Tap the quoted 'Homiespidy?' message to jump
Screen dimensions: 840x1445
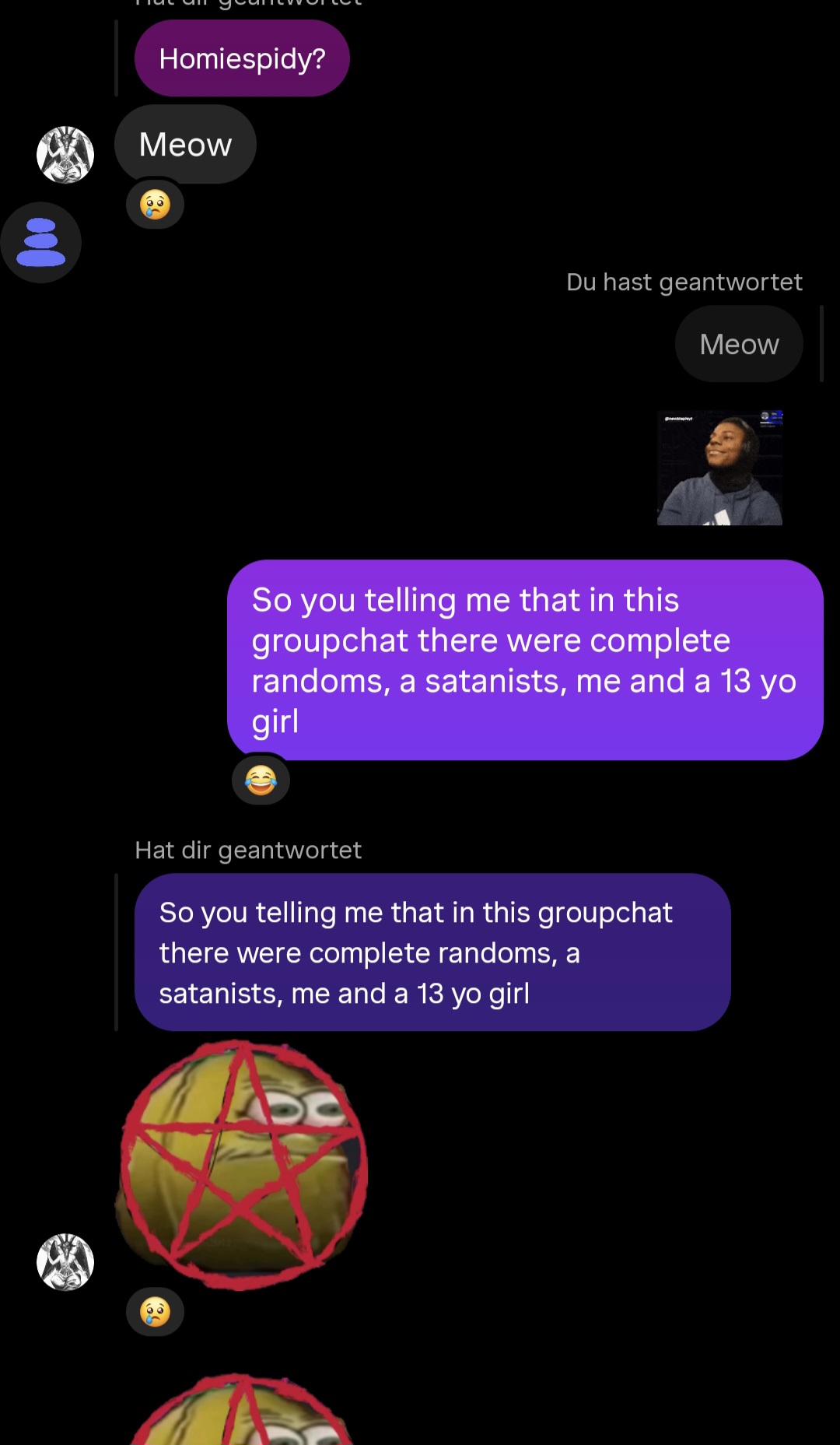coord(242,58)
